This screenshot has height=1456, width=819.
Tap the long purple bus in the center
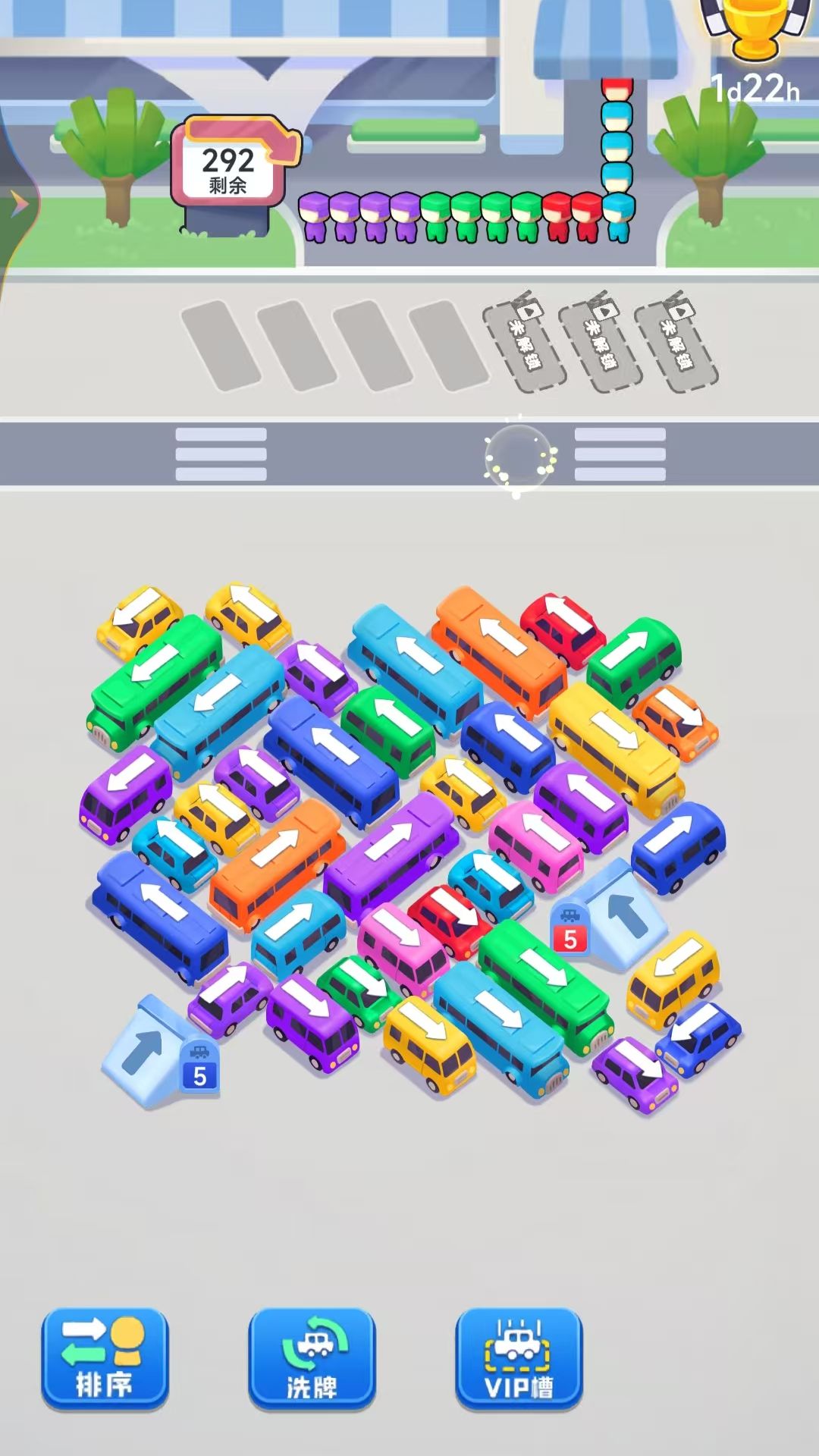[391, 853]
